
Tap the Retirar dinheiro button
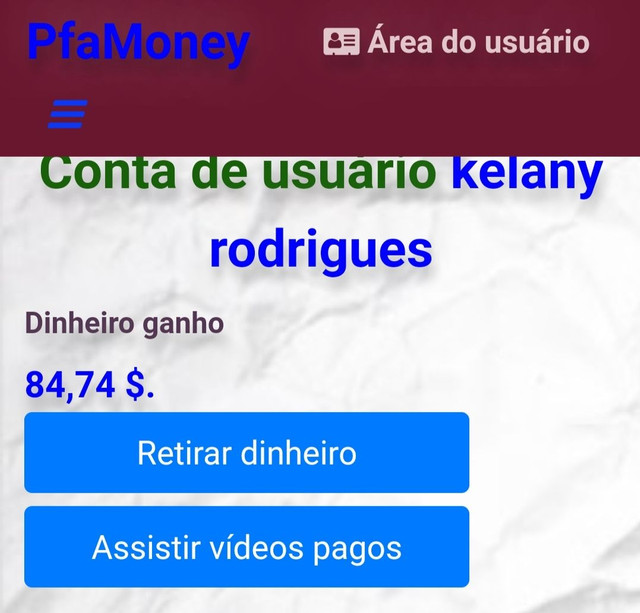246,453
